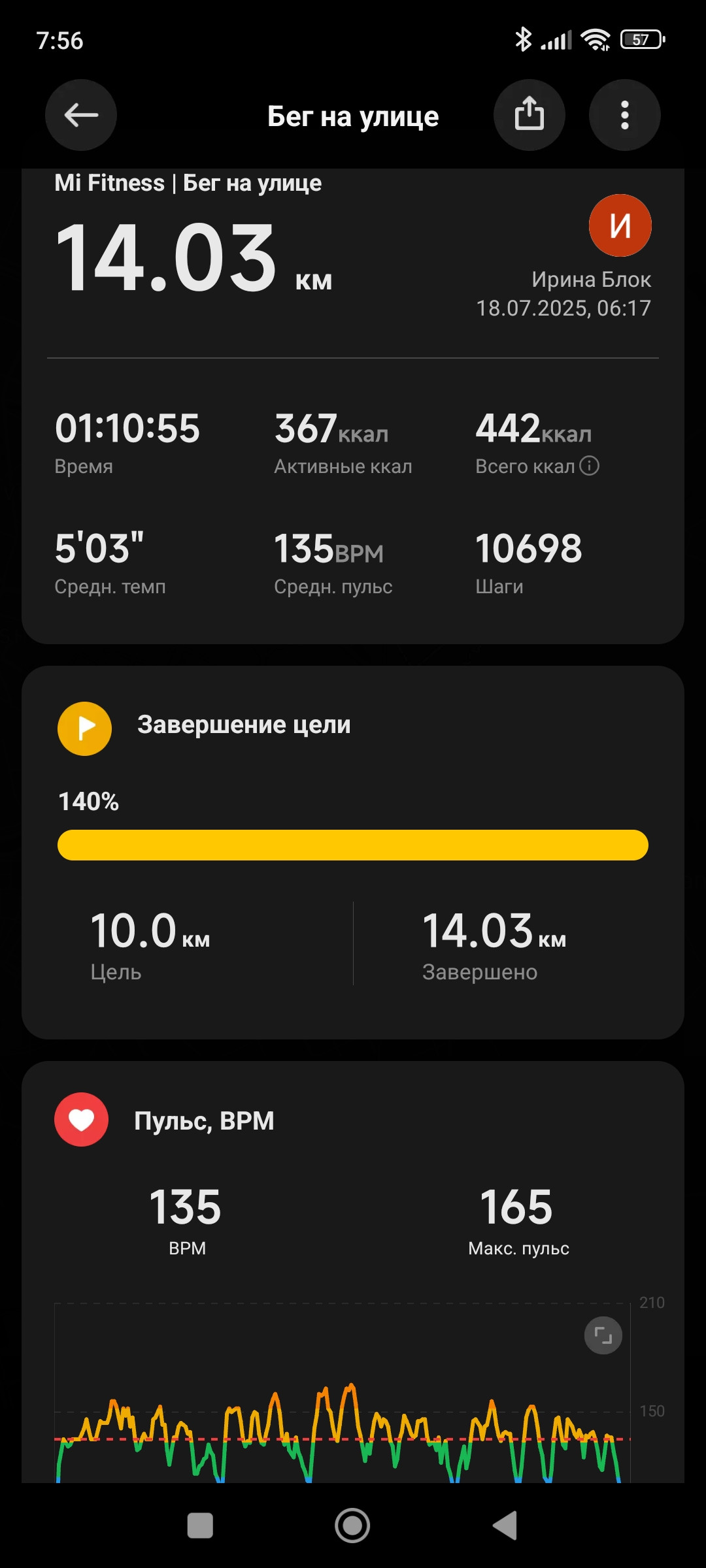The width and height of the screenshot is (706, 1568).
Task: Tap the info icon beside Всего ккал
Action: tap(589, 466)
